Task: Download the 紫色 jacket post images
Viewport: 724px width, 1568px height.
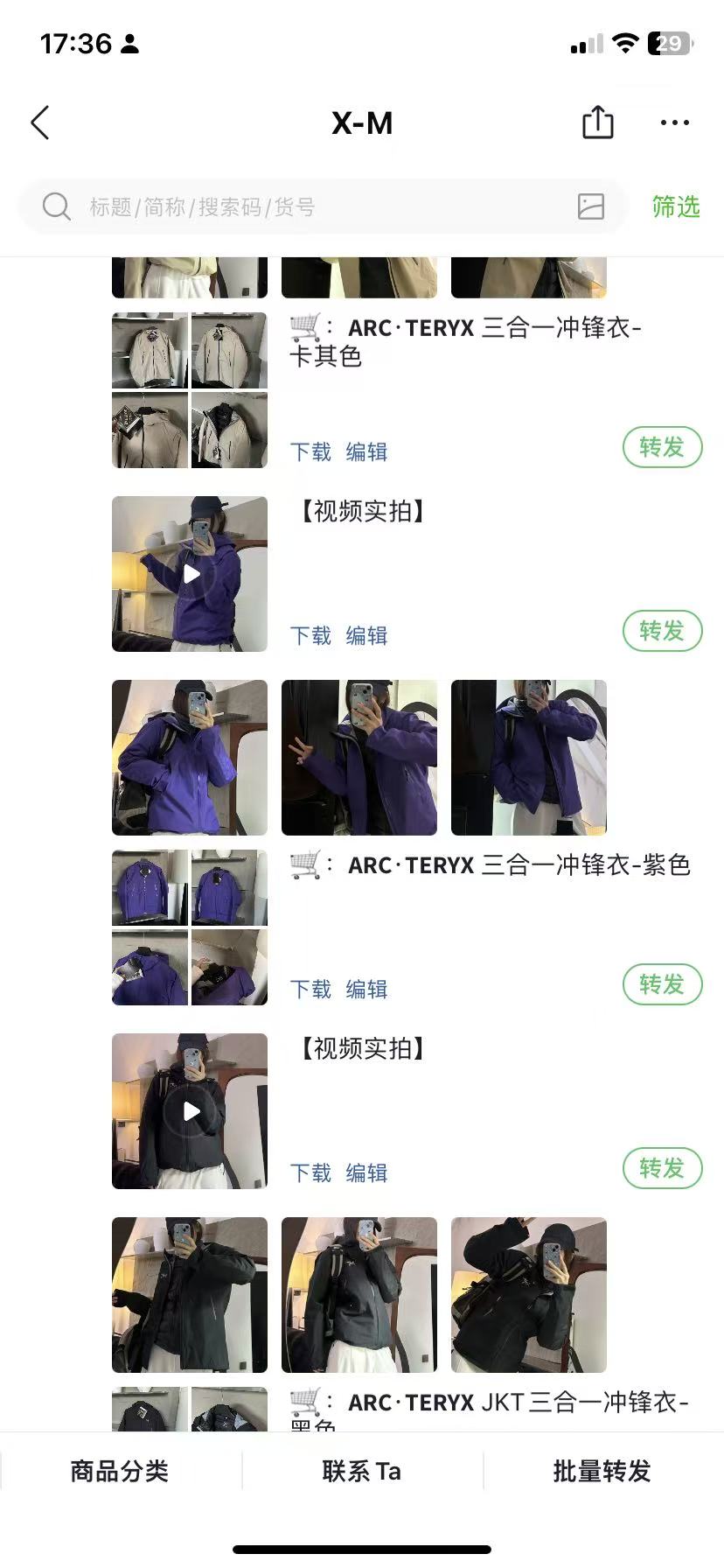Action: point(310,990)
